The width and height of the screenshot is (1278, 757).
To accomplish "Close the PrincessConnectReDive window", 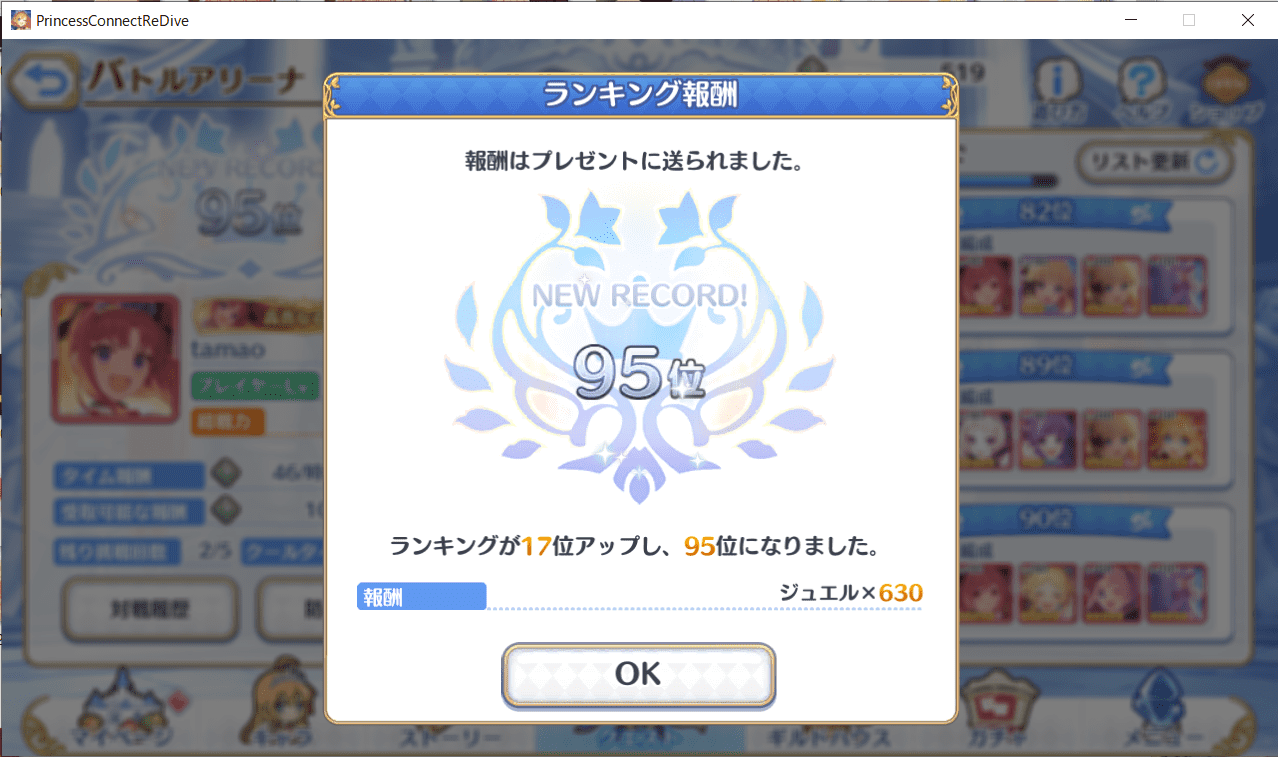I will (1247, 20).
